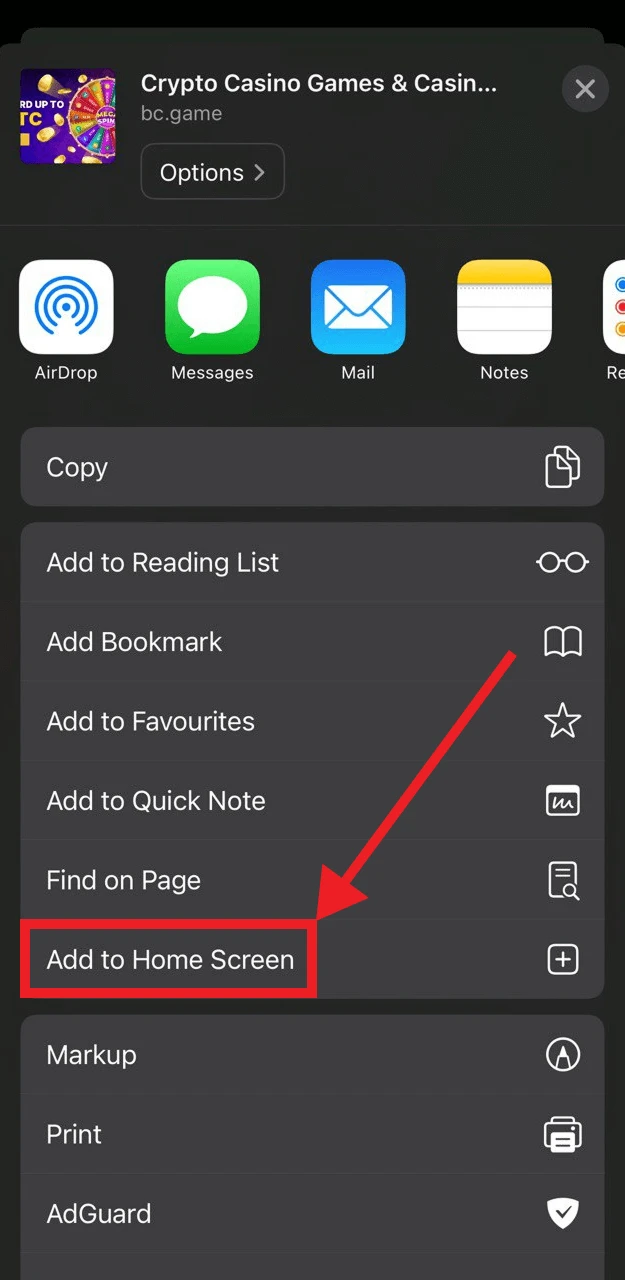The width and height of the screenshot is (625, 1280).
Task: Open the share Options button
Action: click(x=212, y=172)
